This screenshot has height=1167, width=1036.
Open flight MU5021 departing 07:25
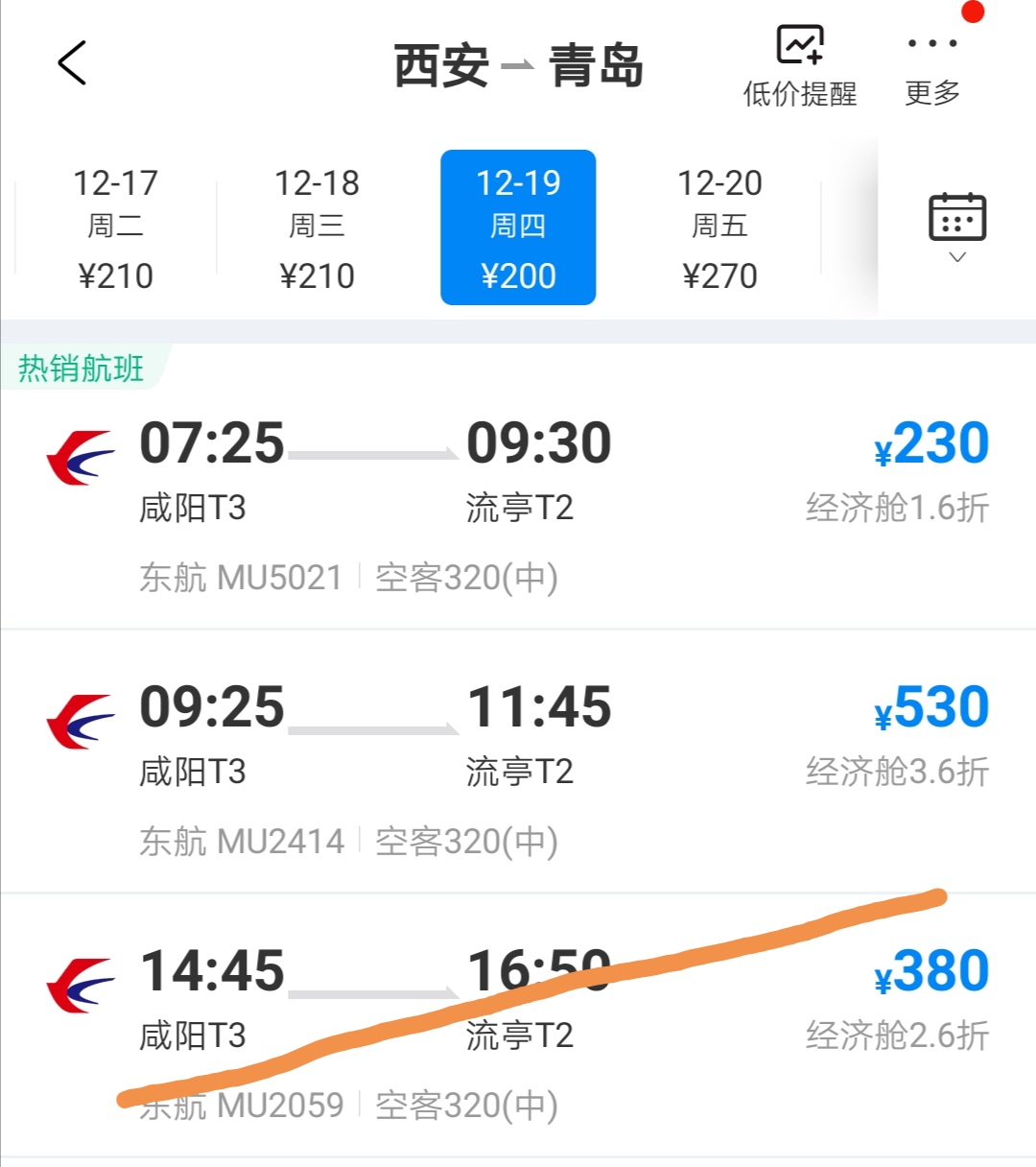[518, 504]
